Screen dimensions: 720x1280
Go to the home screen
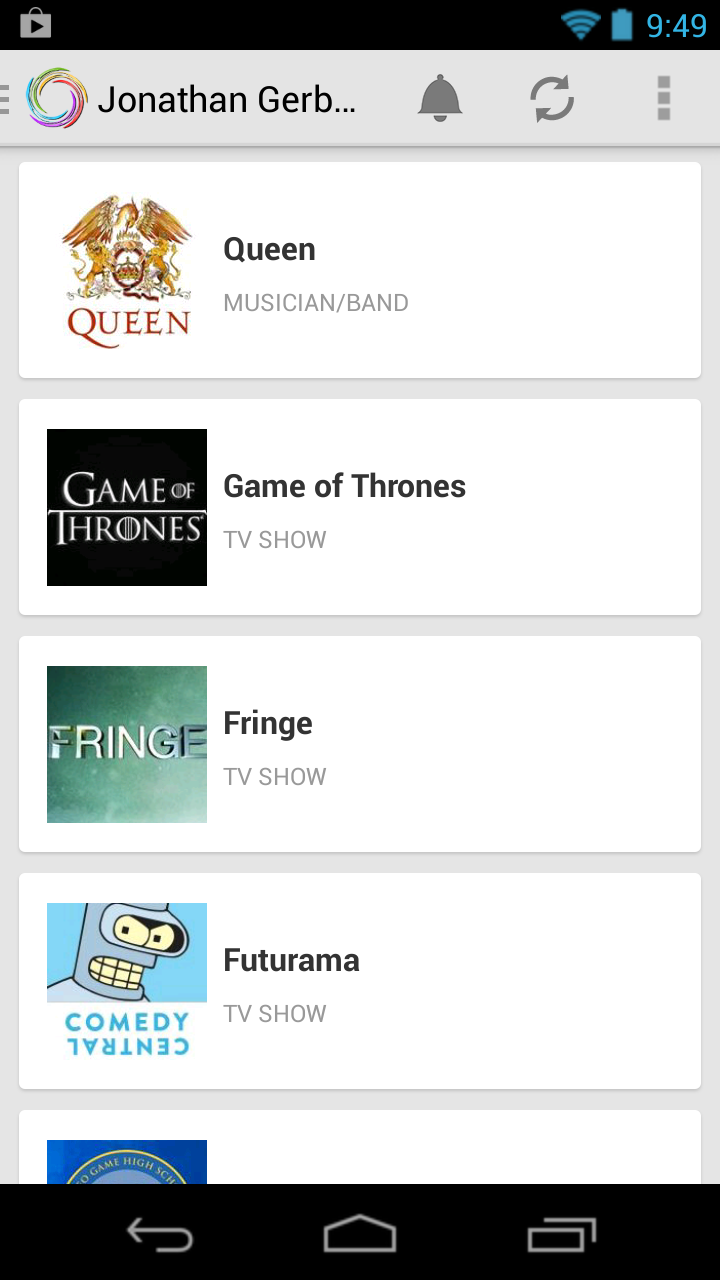tap(360, 1235)
